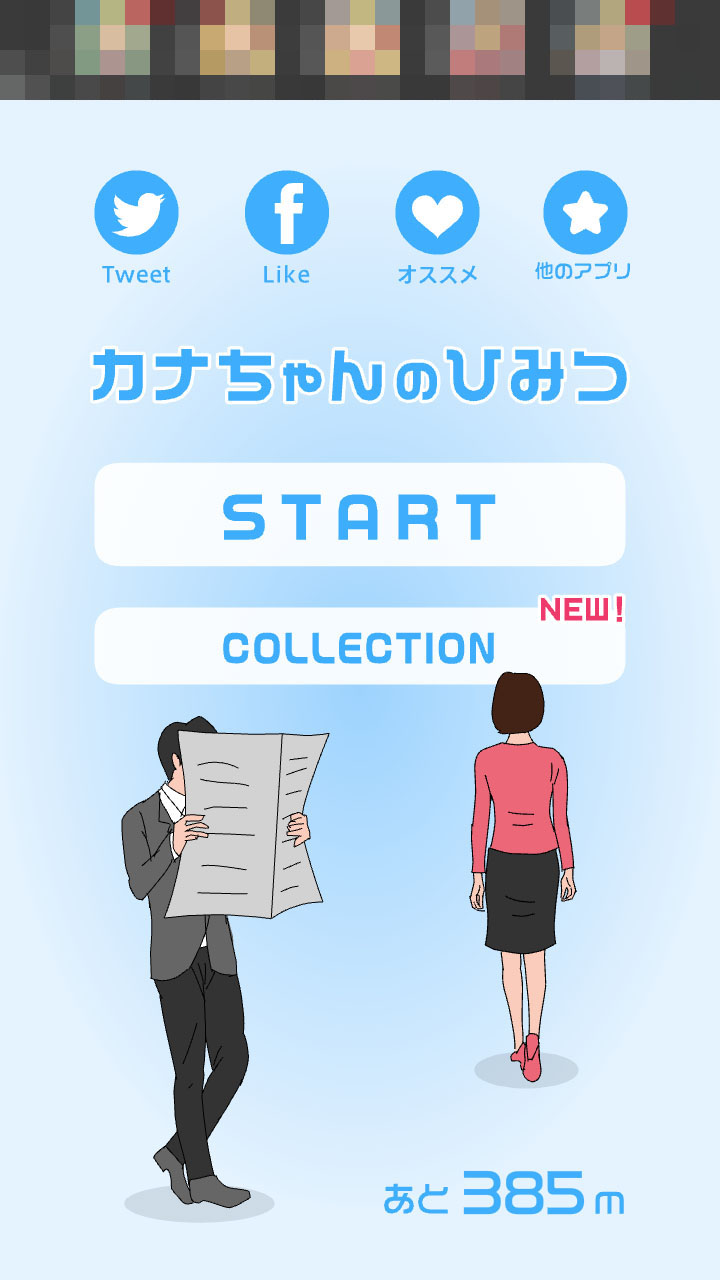
Task: Open the COLLECTION screen
Action: [x=360, y=647]
